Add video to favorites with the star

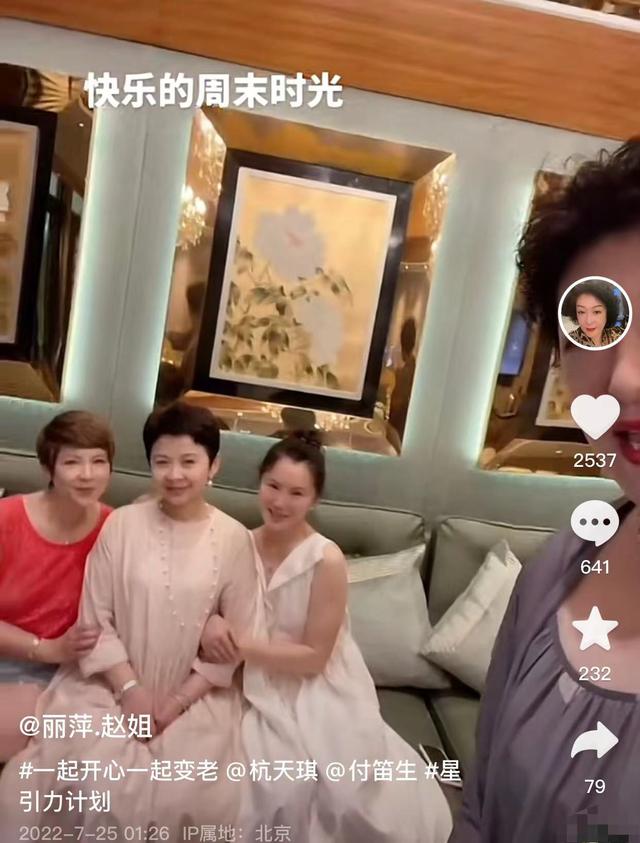click(x=595, y=629)
